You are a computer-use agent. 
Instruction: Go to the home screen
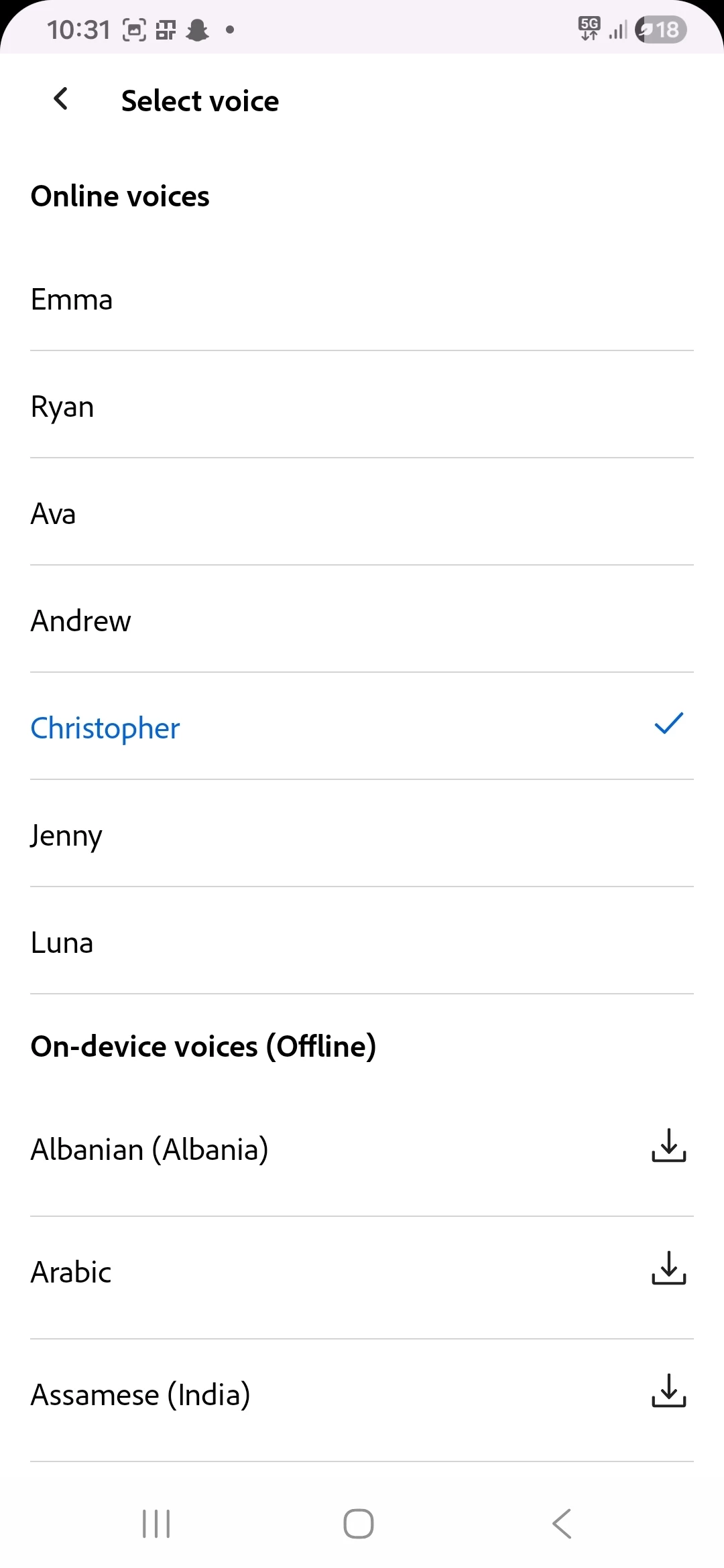click(x=359, y=1524)
